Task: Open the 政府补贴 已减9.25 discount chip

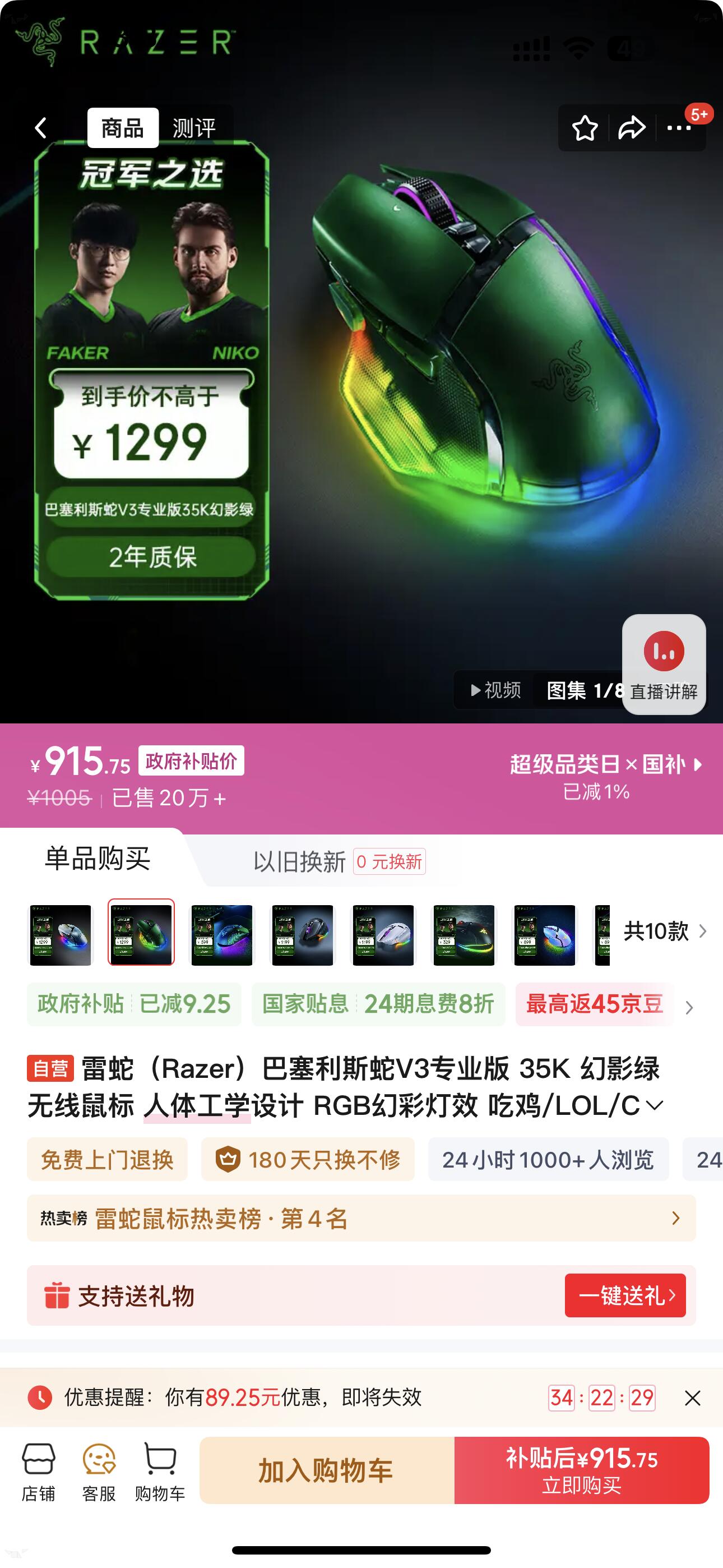Action: (134, 1004)
